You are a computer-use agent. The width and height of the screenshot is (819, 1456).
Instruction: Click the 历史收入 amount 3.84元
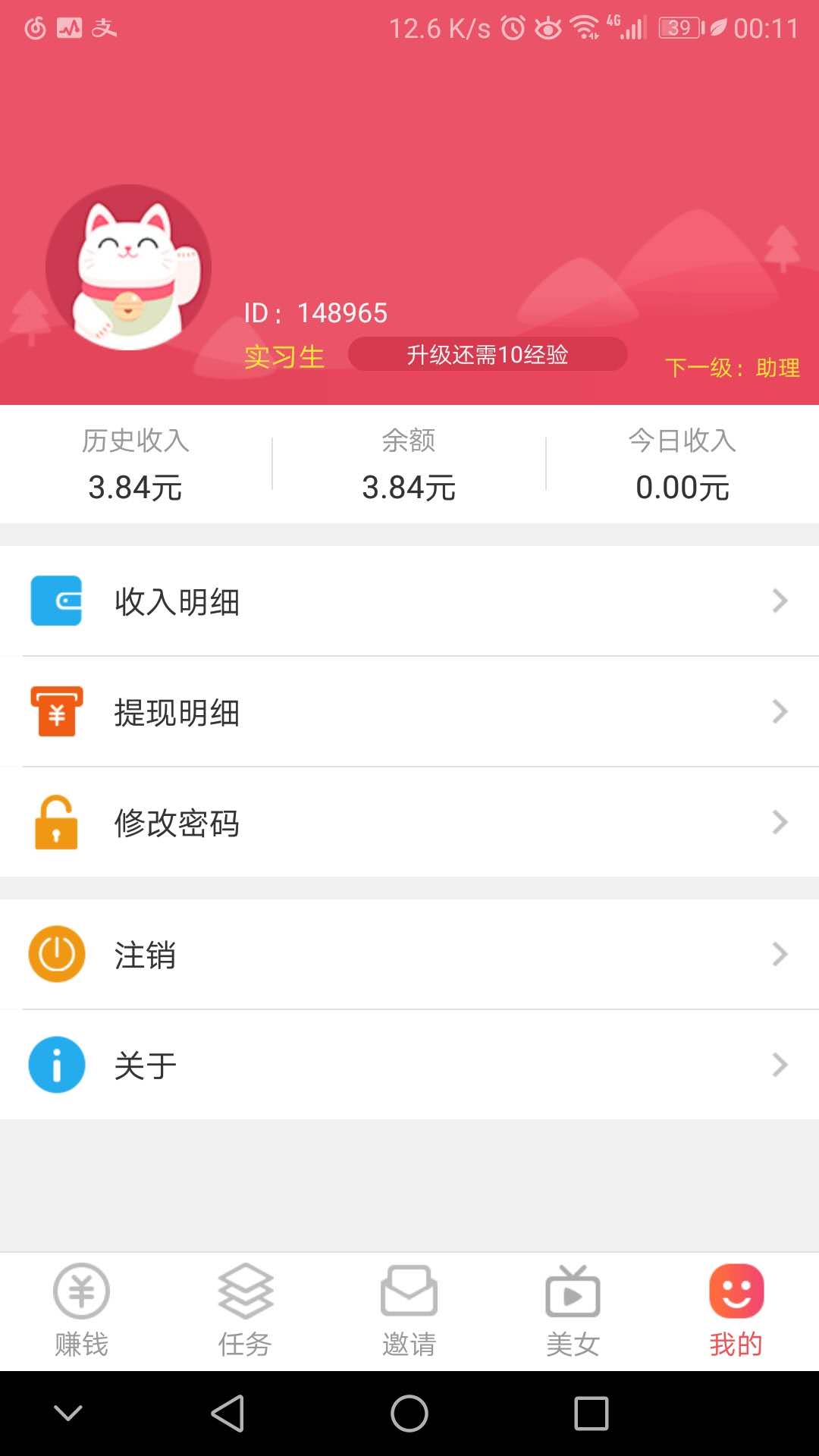[135, 488]
